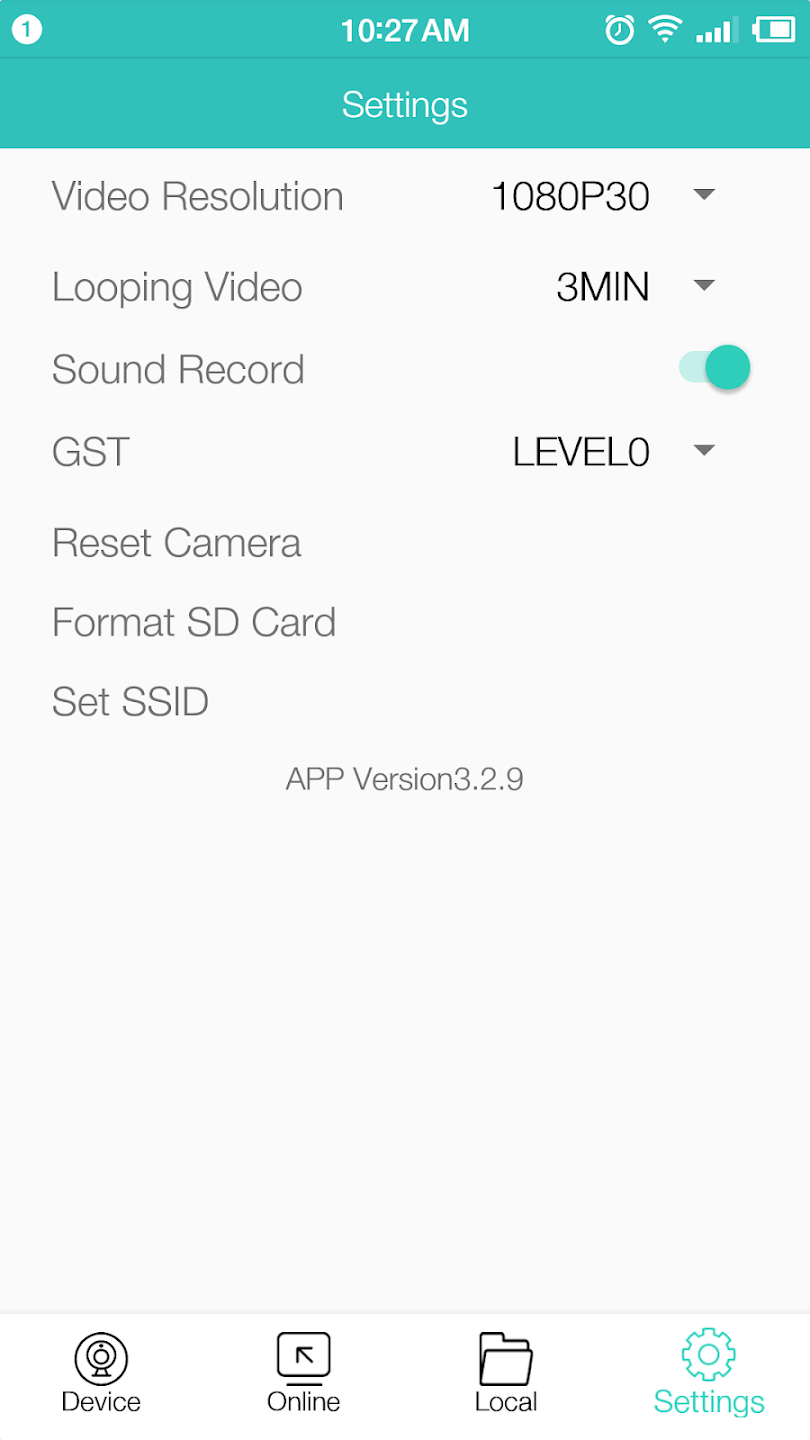The height and width of the screenshot is (1440, 810).
Task: Click the alarm clock status icon
Action: coord(619,30)
